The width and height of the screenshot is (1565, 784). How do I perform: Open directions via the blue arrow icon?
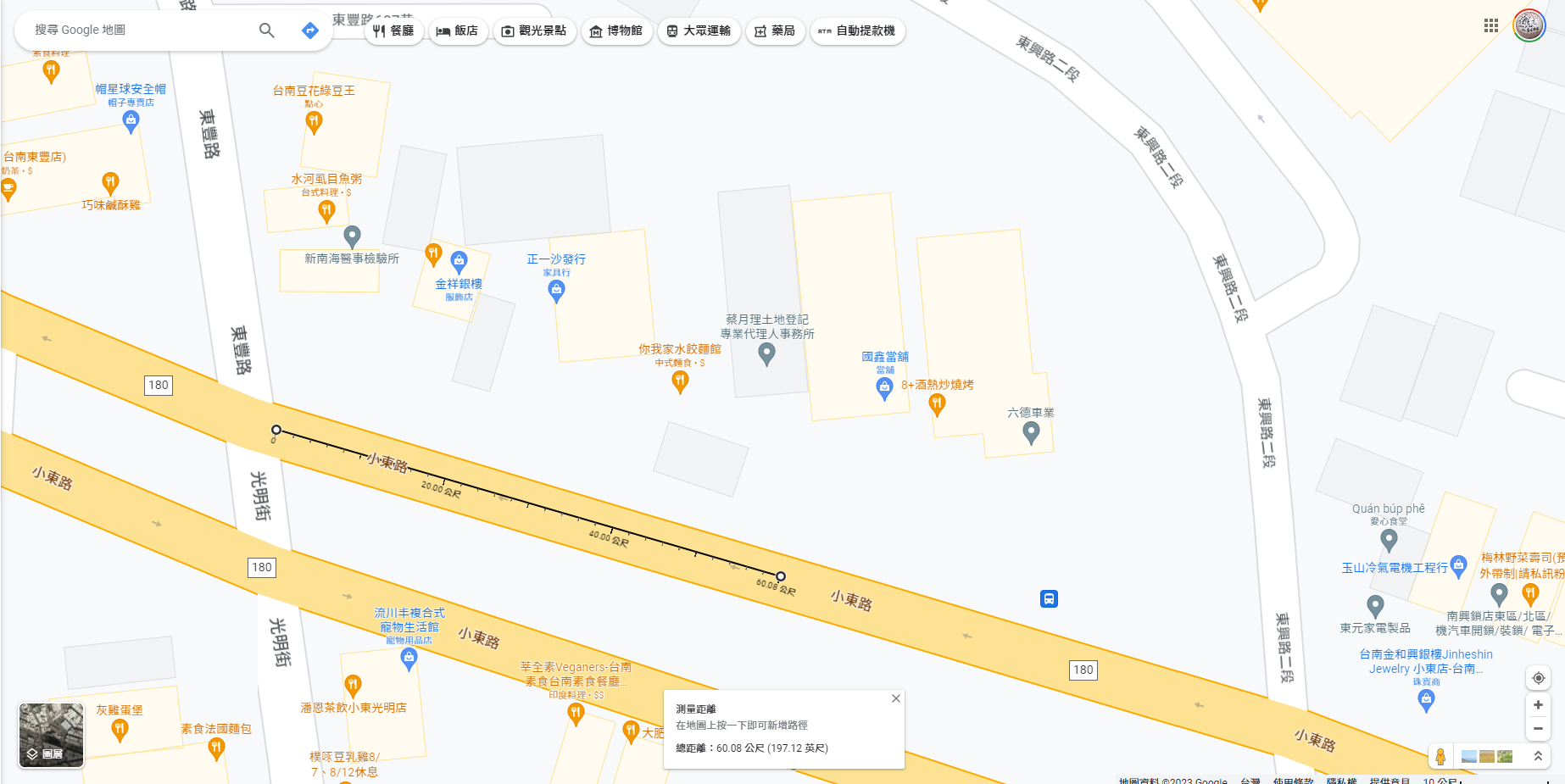pyautogui.click(x=310, y=31)
